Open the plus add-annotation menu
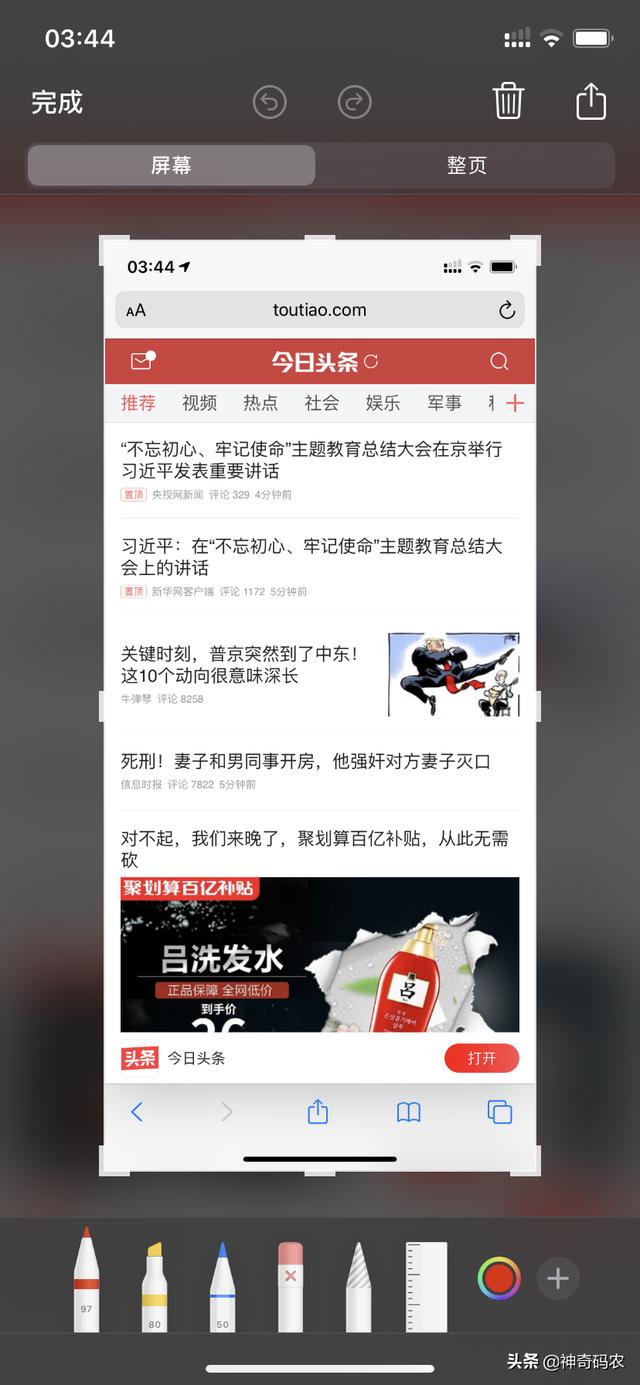640x1385 pixels. [x=558, y=1278]
